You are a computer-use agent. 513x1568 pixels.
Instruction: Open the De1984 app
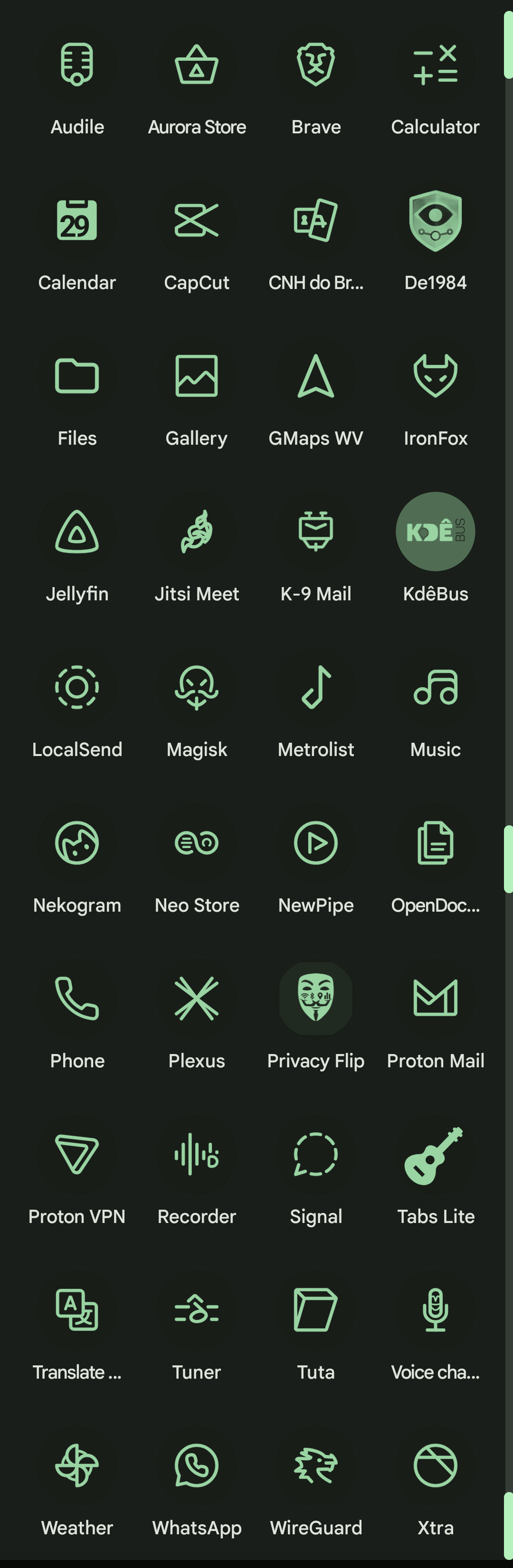[x=435, y=220]
